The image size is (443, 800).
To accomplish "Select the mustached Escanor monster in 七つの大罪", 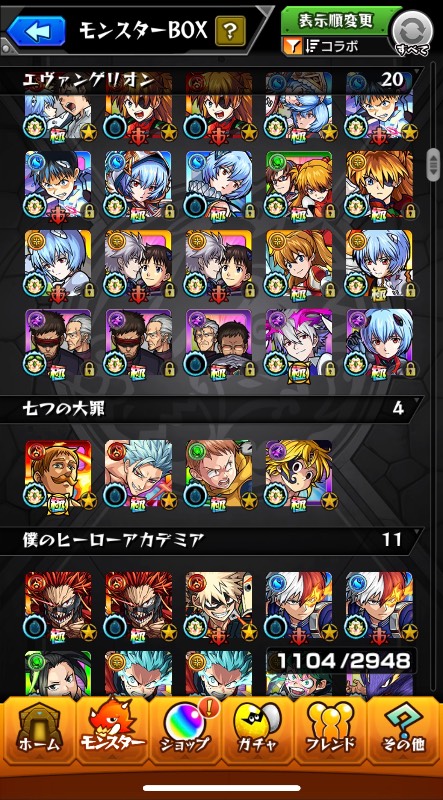I will click(59, 475).
